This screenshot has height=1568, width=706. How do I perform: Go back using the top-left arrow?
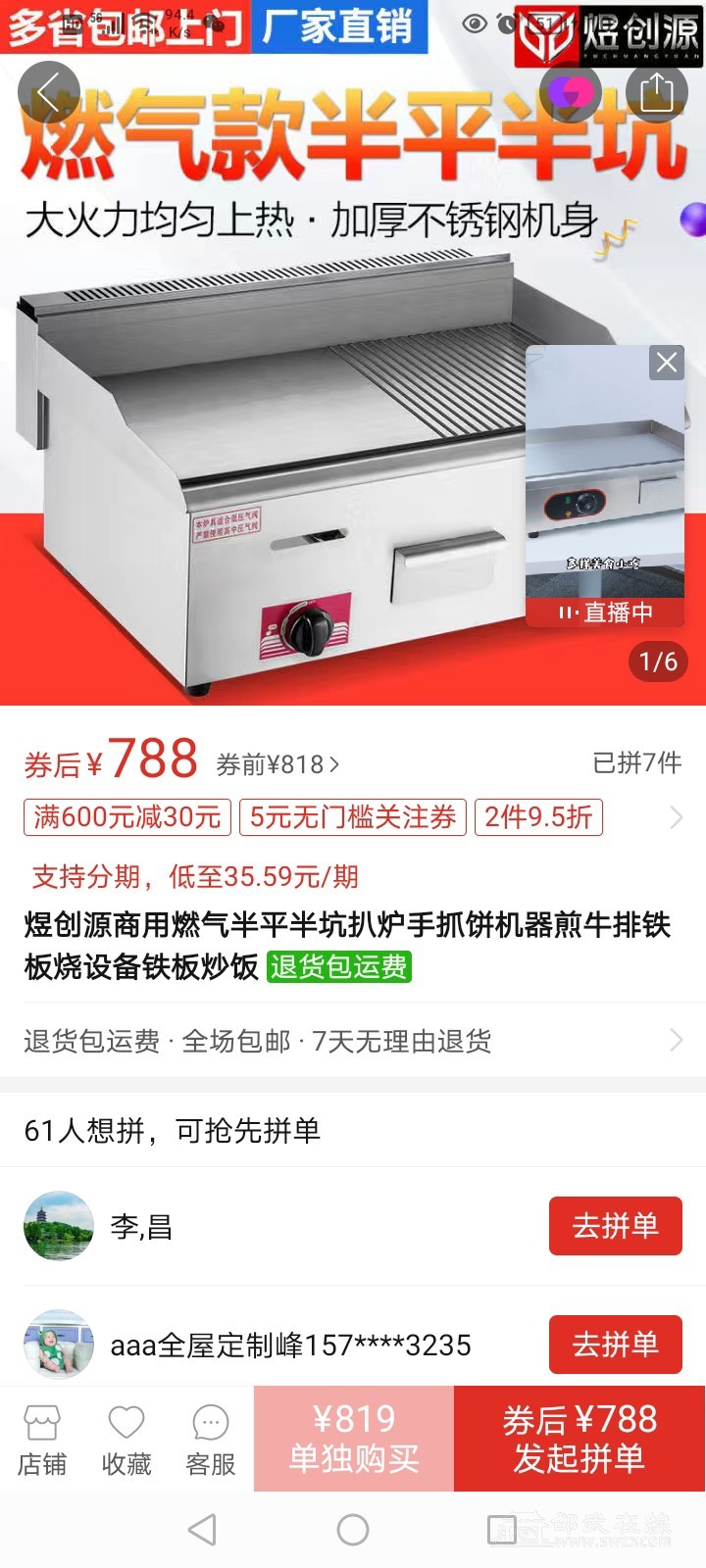pyautogui.click(x=48, y=92)
